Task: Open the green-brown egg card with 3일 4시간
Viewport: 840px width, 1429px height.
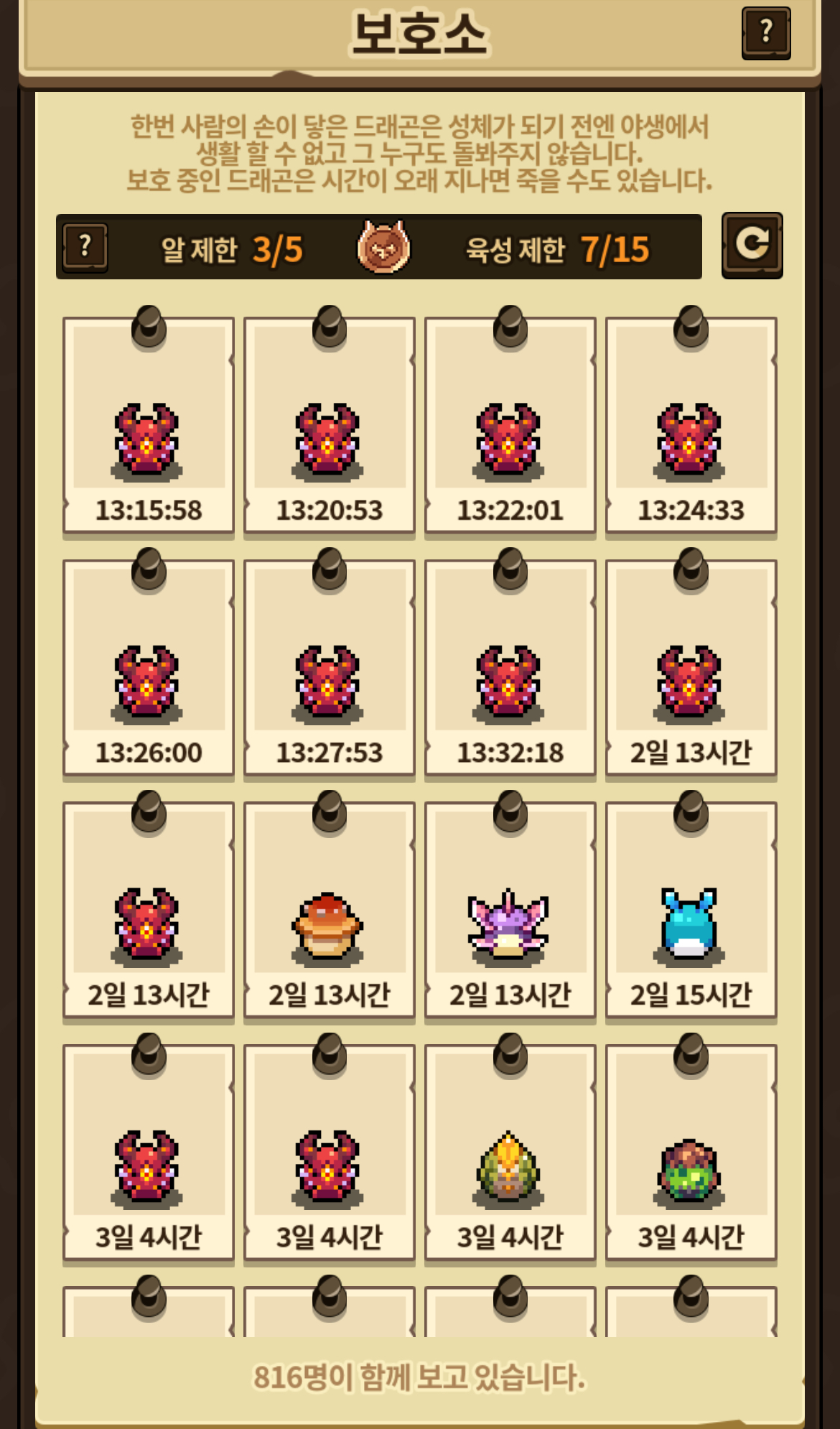Action: tap(691, 1153)
